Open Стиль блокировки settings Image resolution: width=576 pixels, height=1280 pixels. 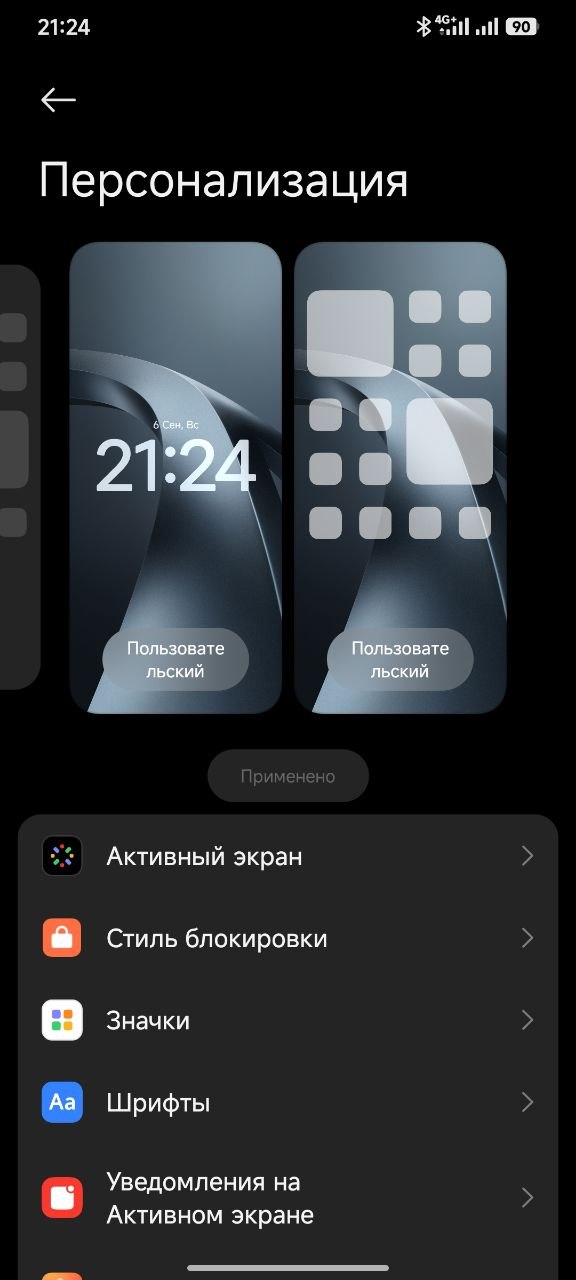pyautogui.click(x=288, y=938)
